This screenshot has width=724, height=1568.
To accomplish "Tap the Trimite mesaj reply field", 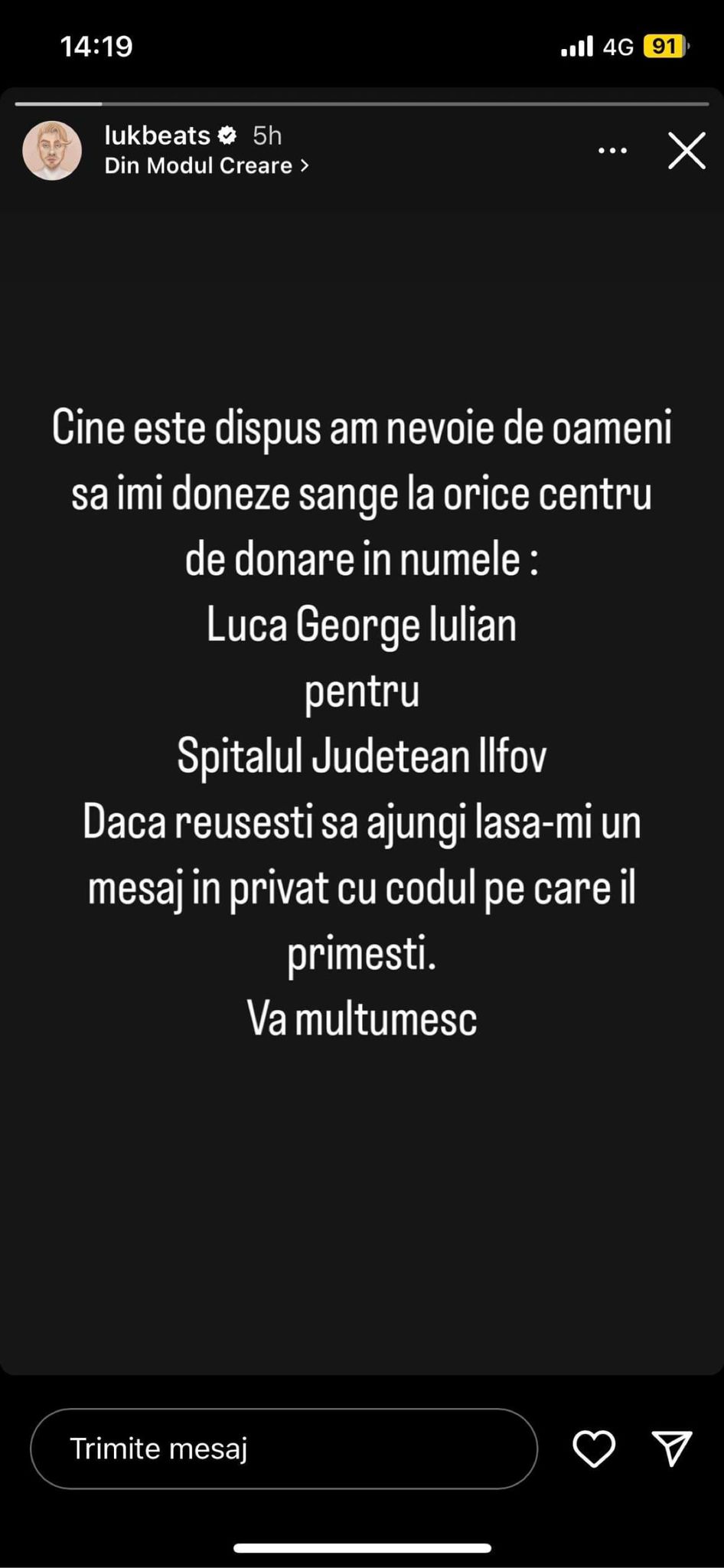I will [x=283, y=1449].
